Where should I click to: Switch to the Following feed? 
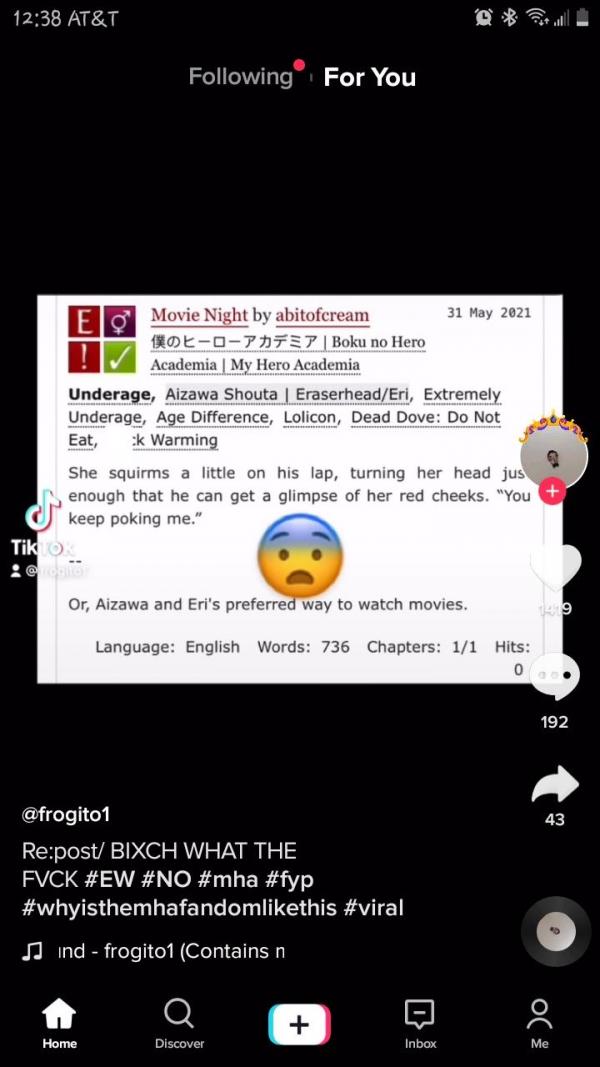tap(240, 77)
